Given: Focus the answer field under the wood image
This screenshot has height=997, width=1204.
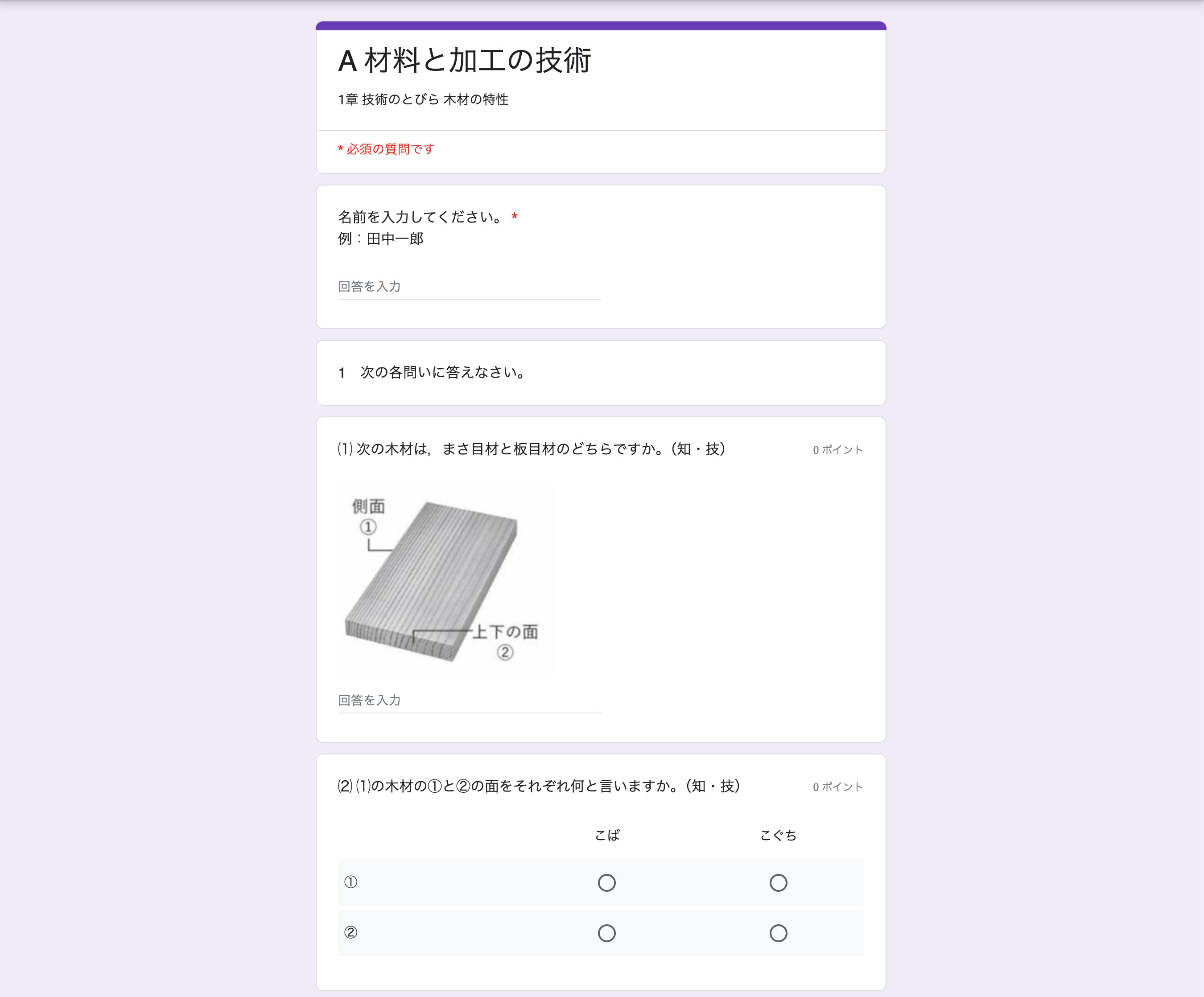Looking at the screenshot, I should click(468, 700).
